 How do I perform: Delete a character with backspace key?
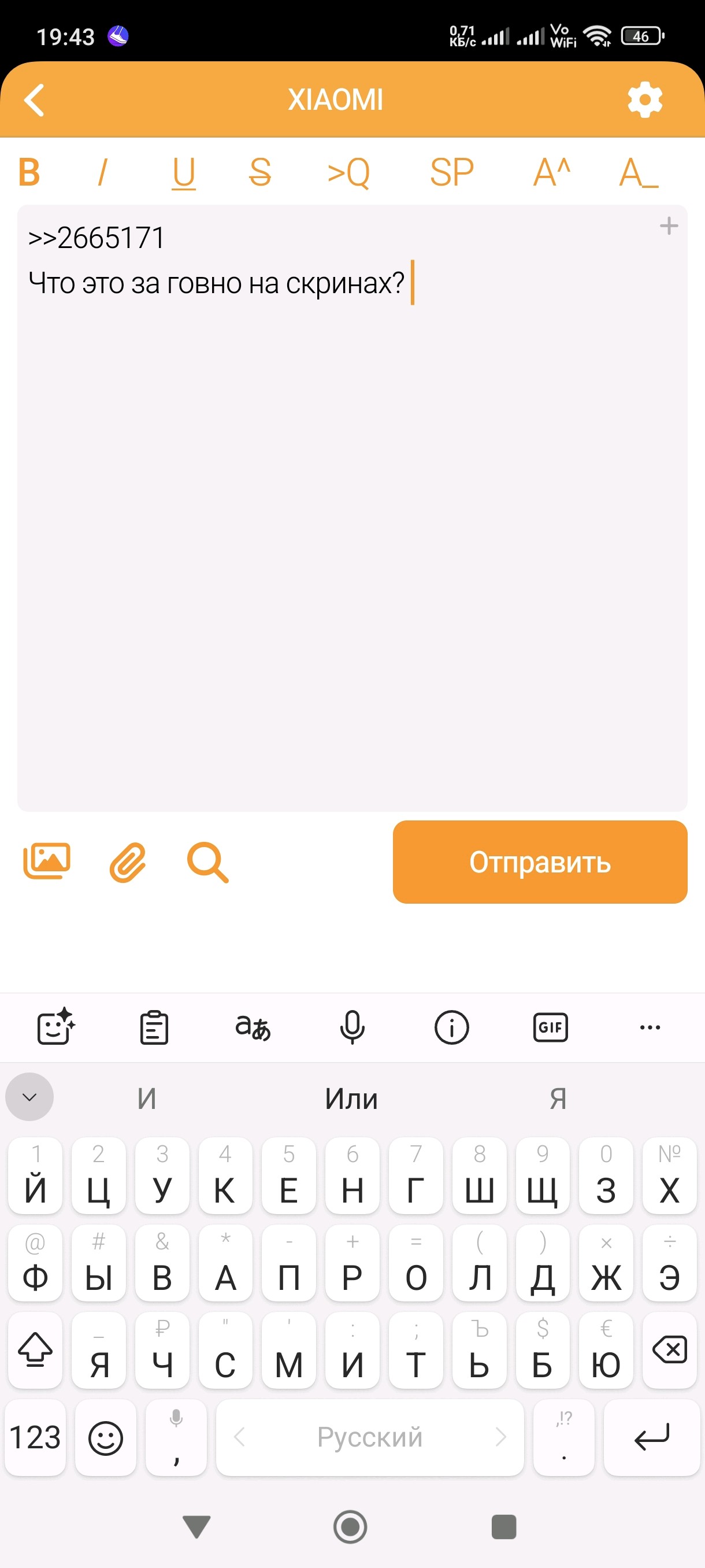(669, 1350)
